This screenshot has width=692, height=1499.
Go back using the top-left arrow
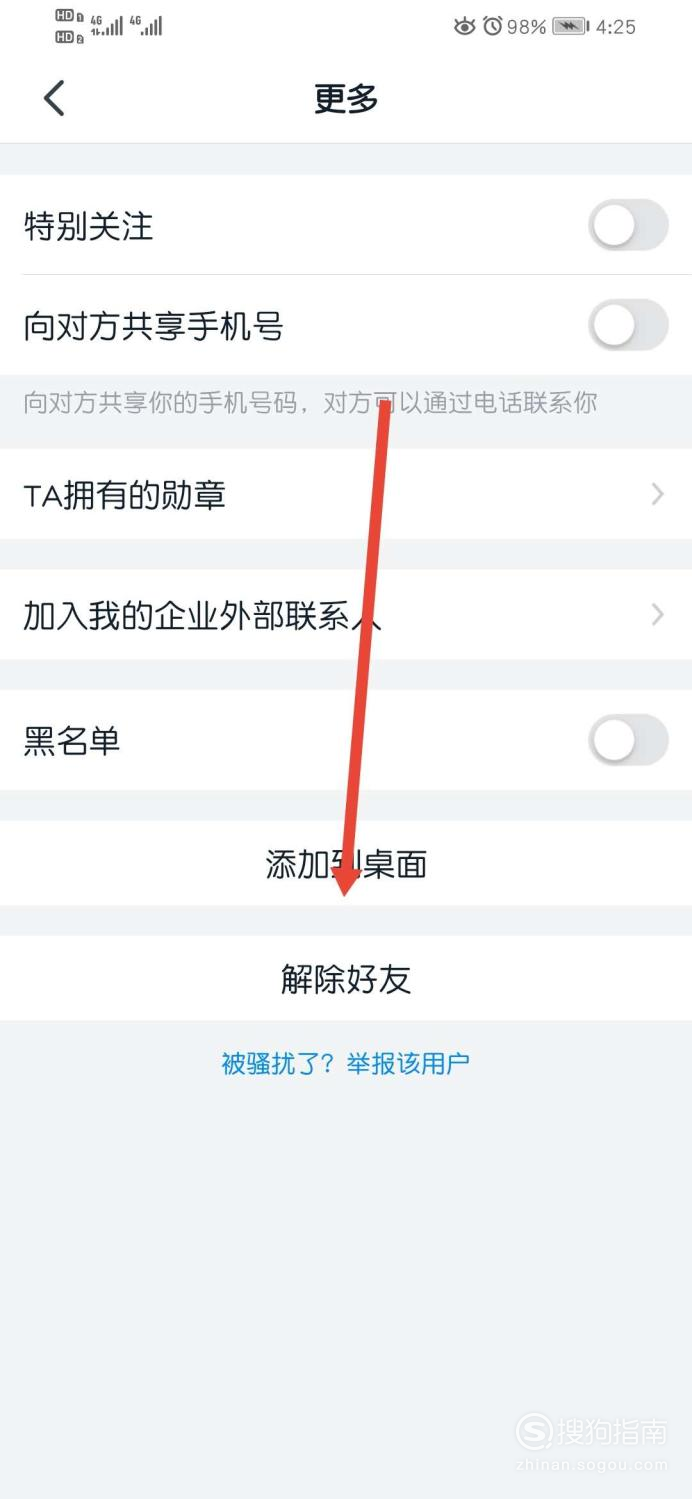tap(54, 98)
